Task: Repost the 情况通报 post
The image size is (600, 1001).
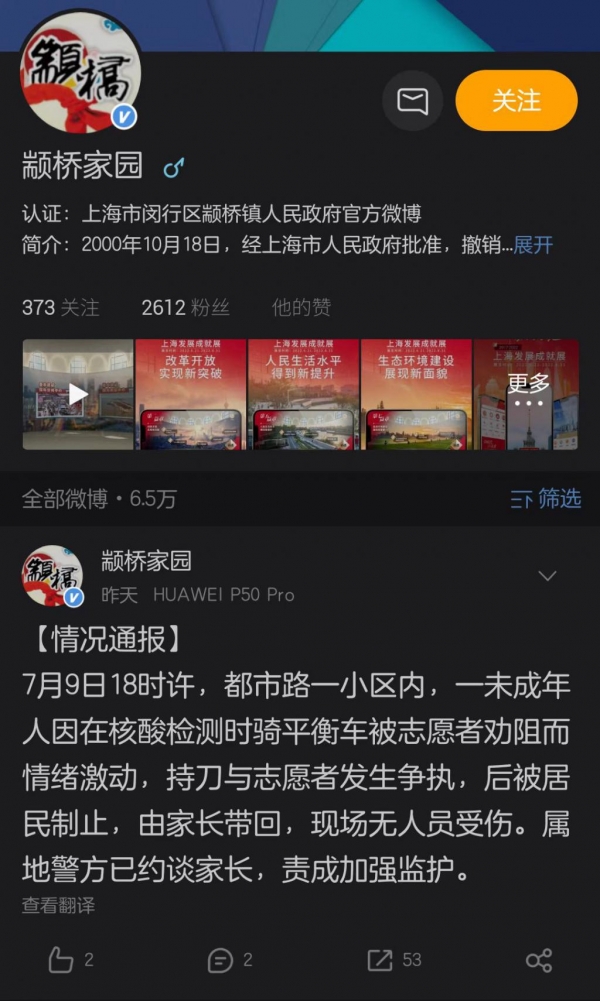Action: (x=394, y=960)
